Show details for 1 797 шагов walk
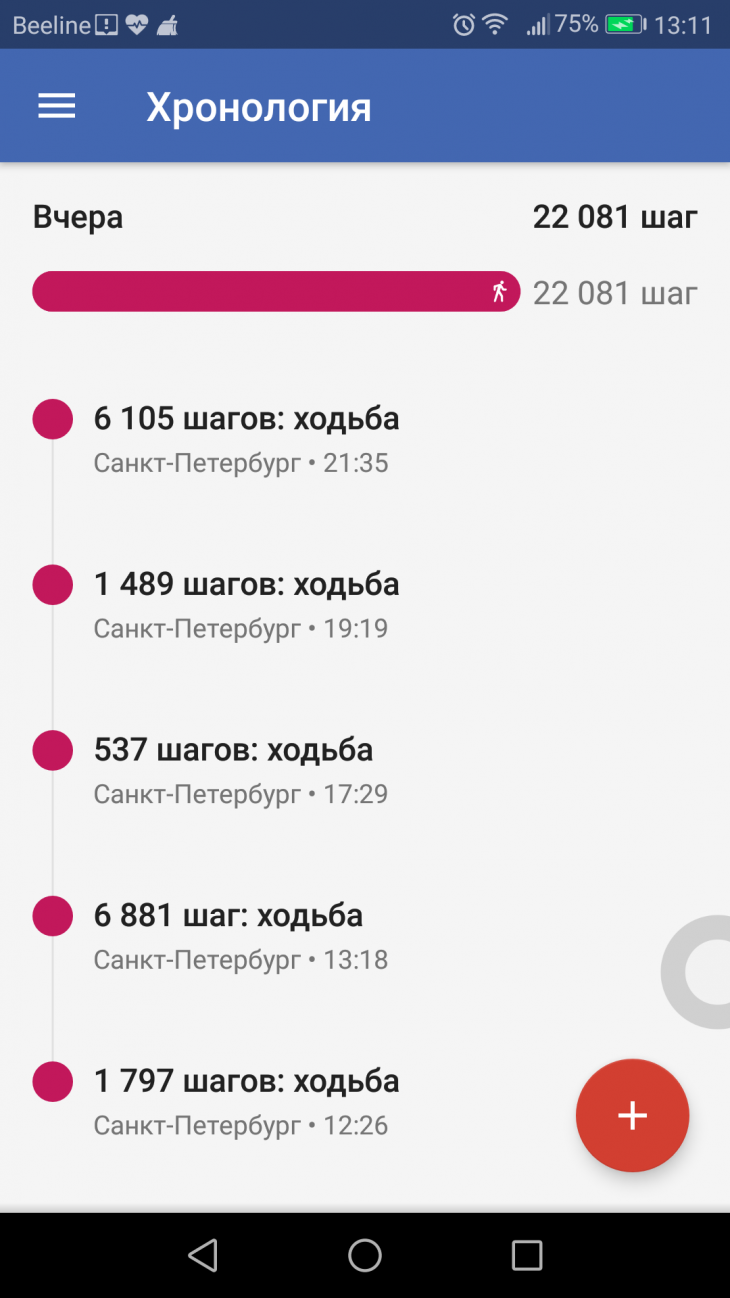 [246, 1101]
